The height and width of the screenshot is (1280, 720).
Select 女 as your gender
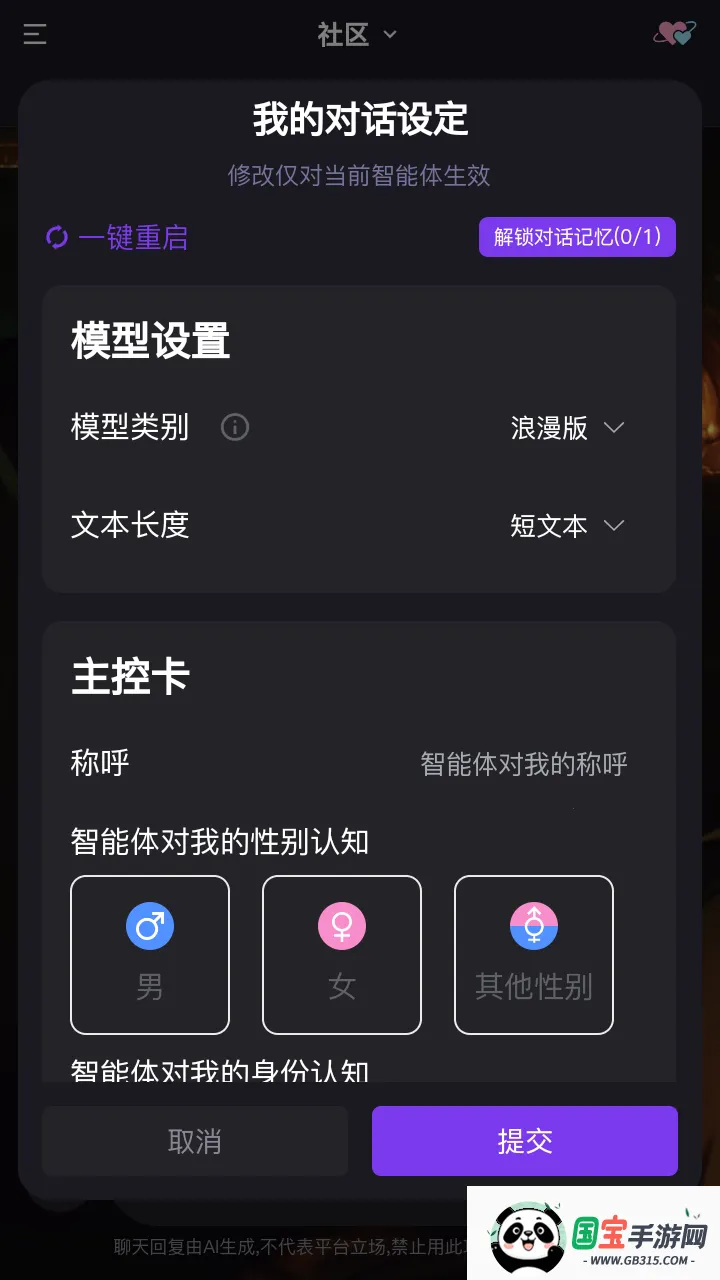click(x=341, y=953)
